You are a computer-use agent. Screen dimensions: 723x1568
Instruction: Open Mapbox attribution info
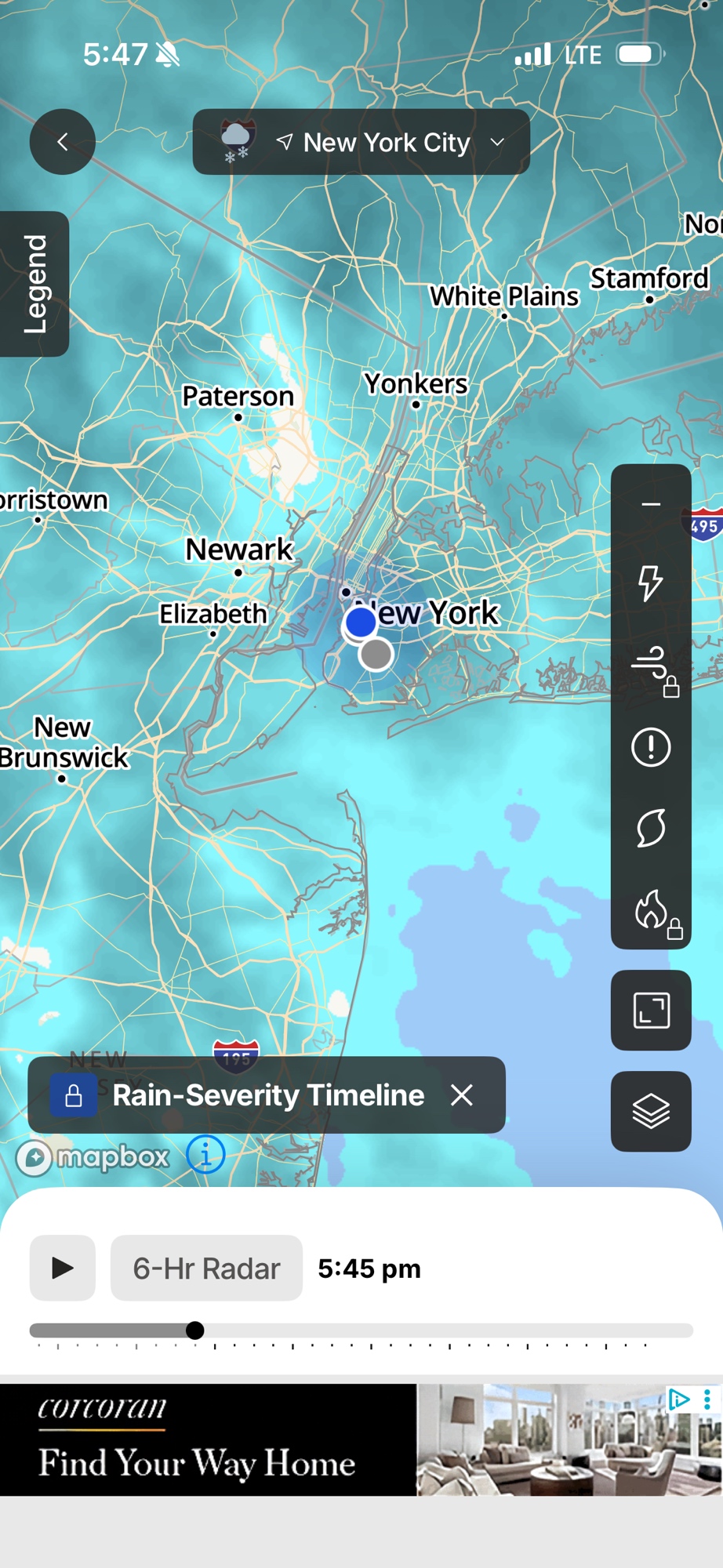coord(205,1155)
